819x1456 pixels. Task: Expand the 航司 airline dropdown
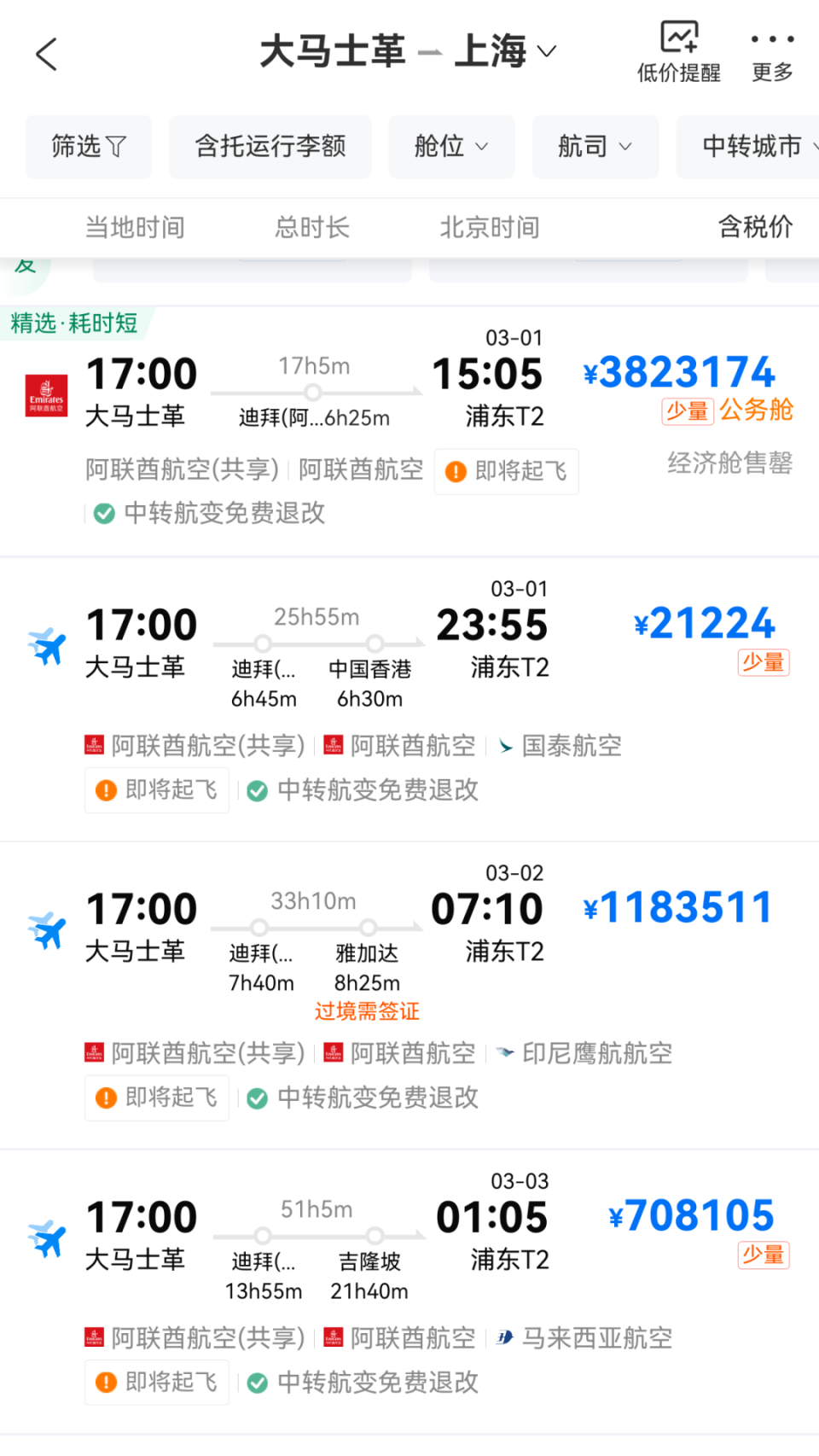coord(595,146)
